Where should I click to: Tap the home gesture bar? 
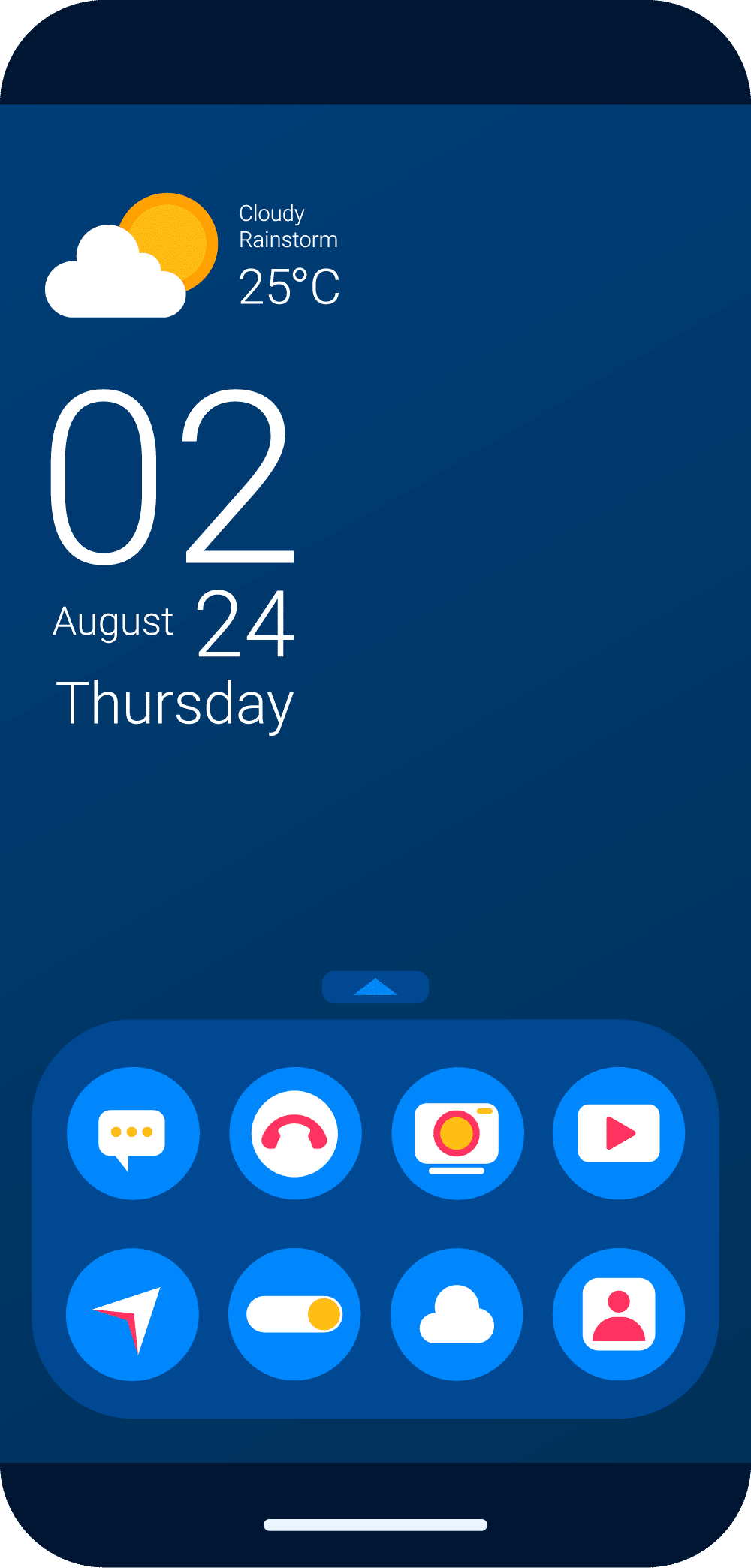(x=375, y=1525)
